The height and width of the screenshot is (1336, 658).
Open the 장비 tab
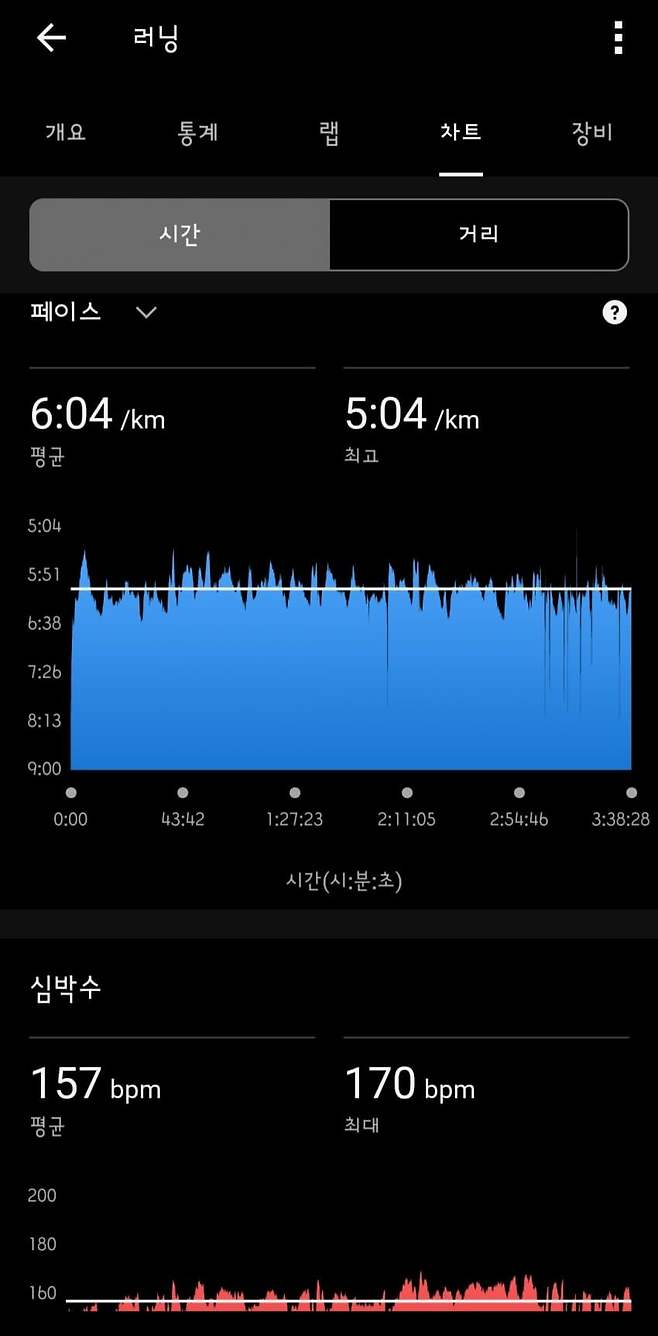coord(592,132)
